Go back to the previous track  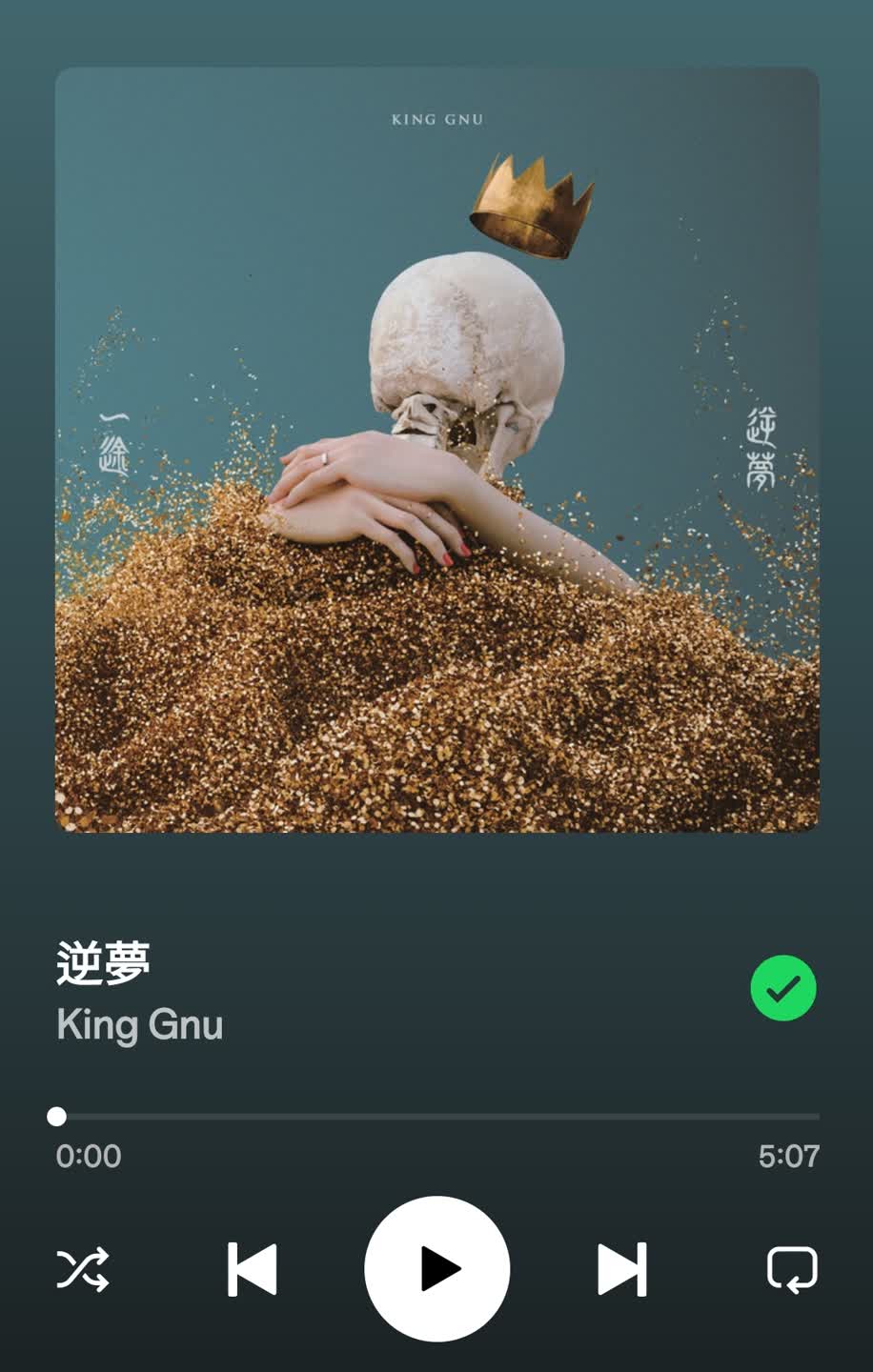click(253, 1268)
